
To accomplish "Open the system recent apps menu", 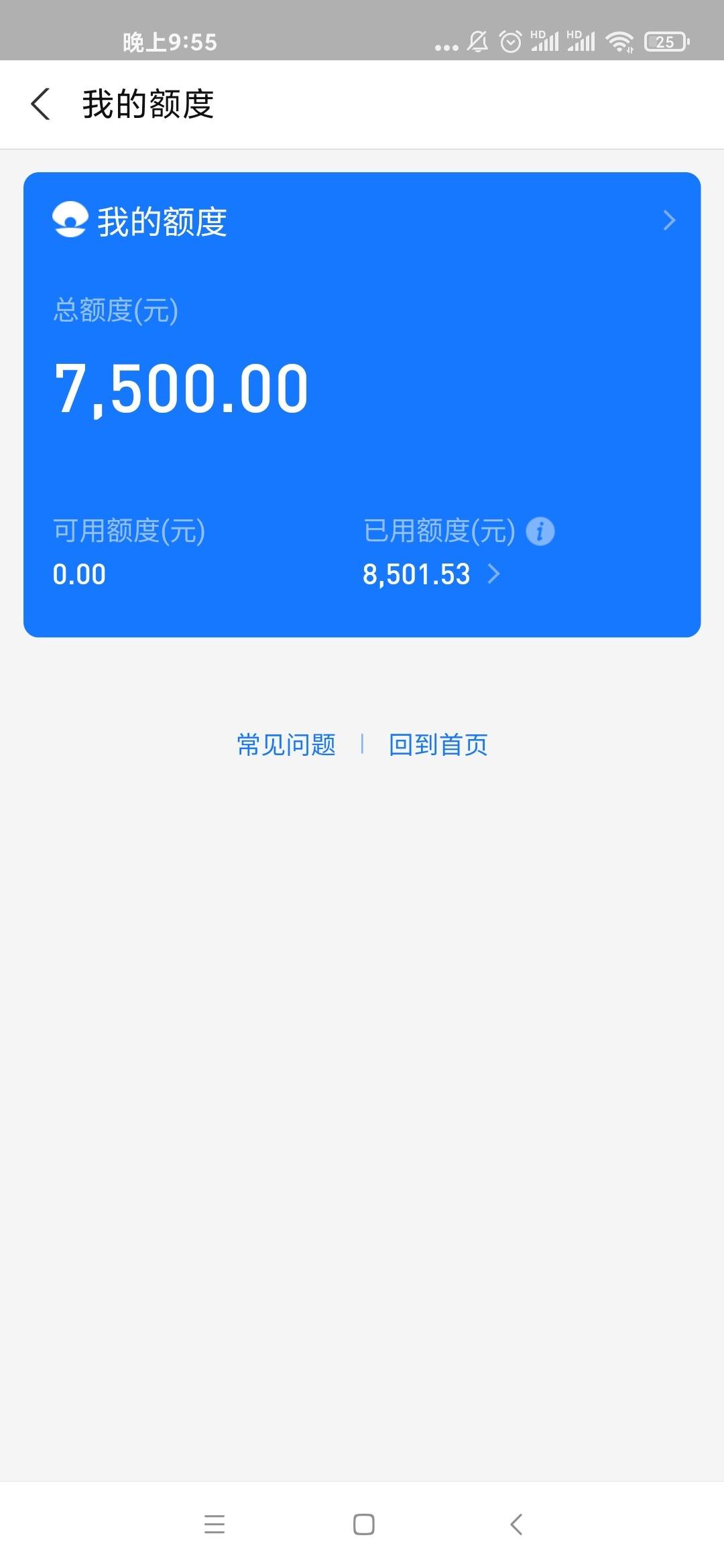I will click(x=215, y=1524).
